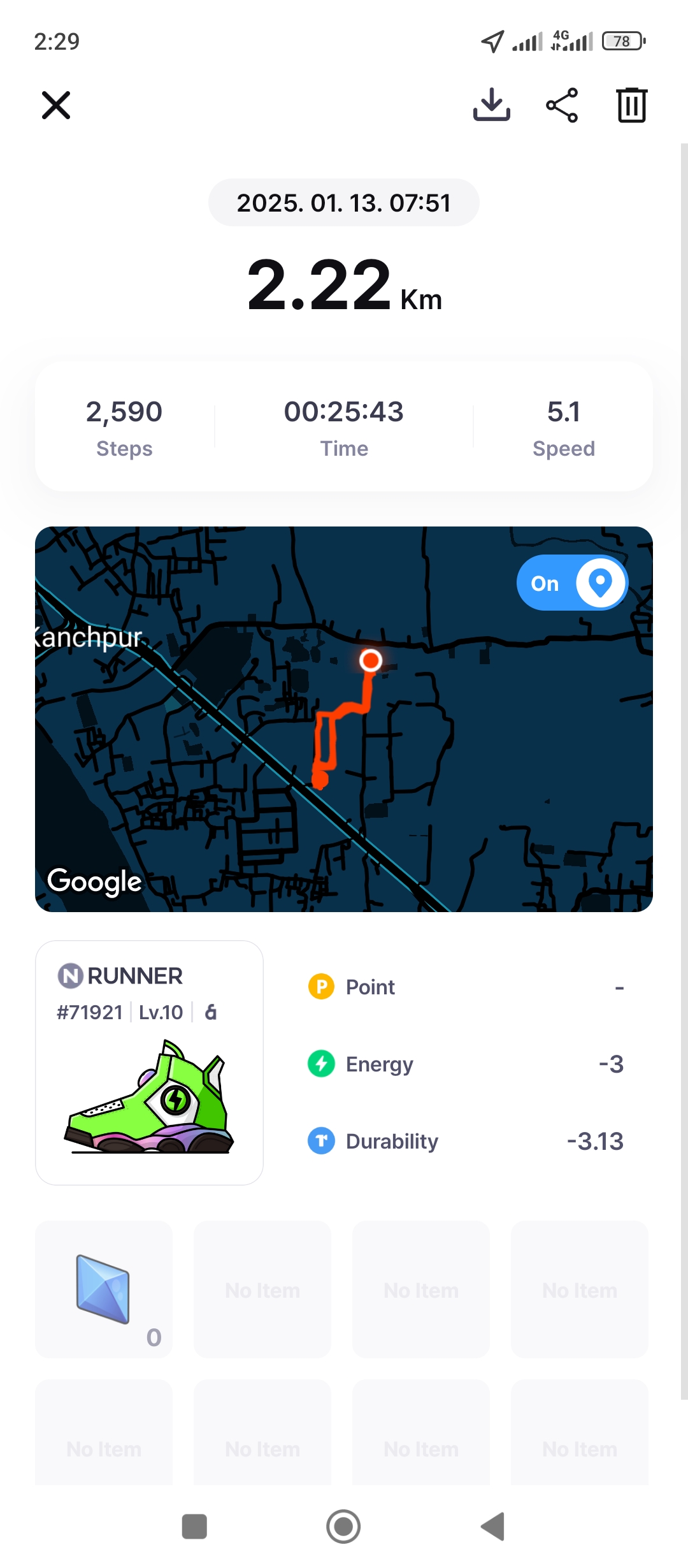This screenshot has height=1568, width=688.
Task: Go back using the system back button
Action: [493, 1527]
